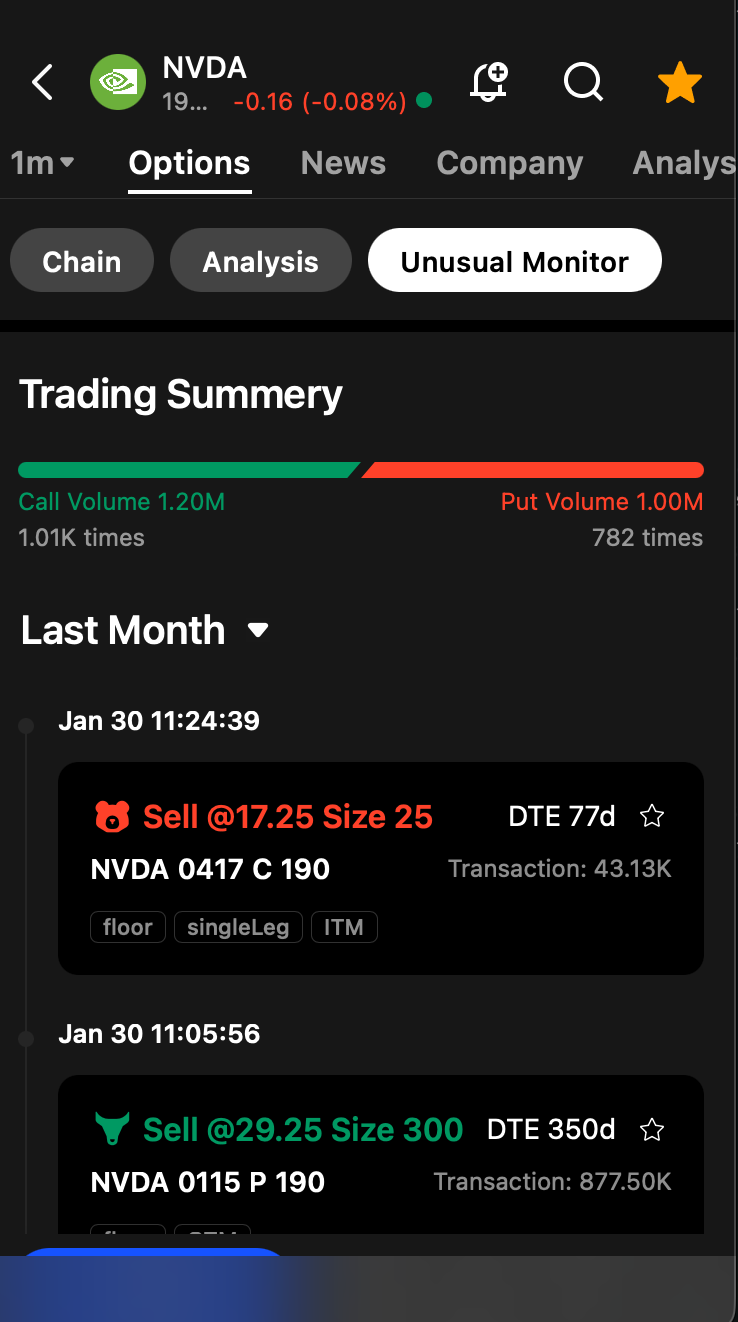Image resolution: width=738 pixels, height=1322 pixels.
Task: Open the Company tab
Action: point(509,163)
